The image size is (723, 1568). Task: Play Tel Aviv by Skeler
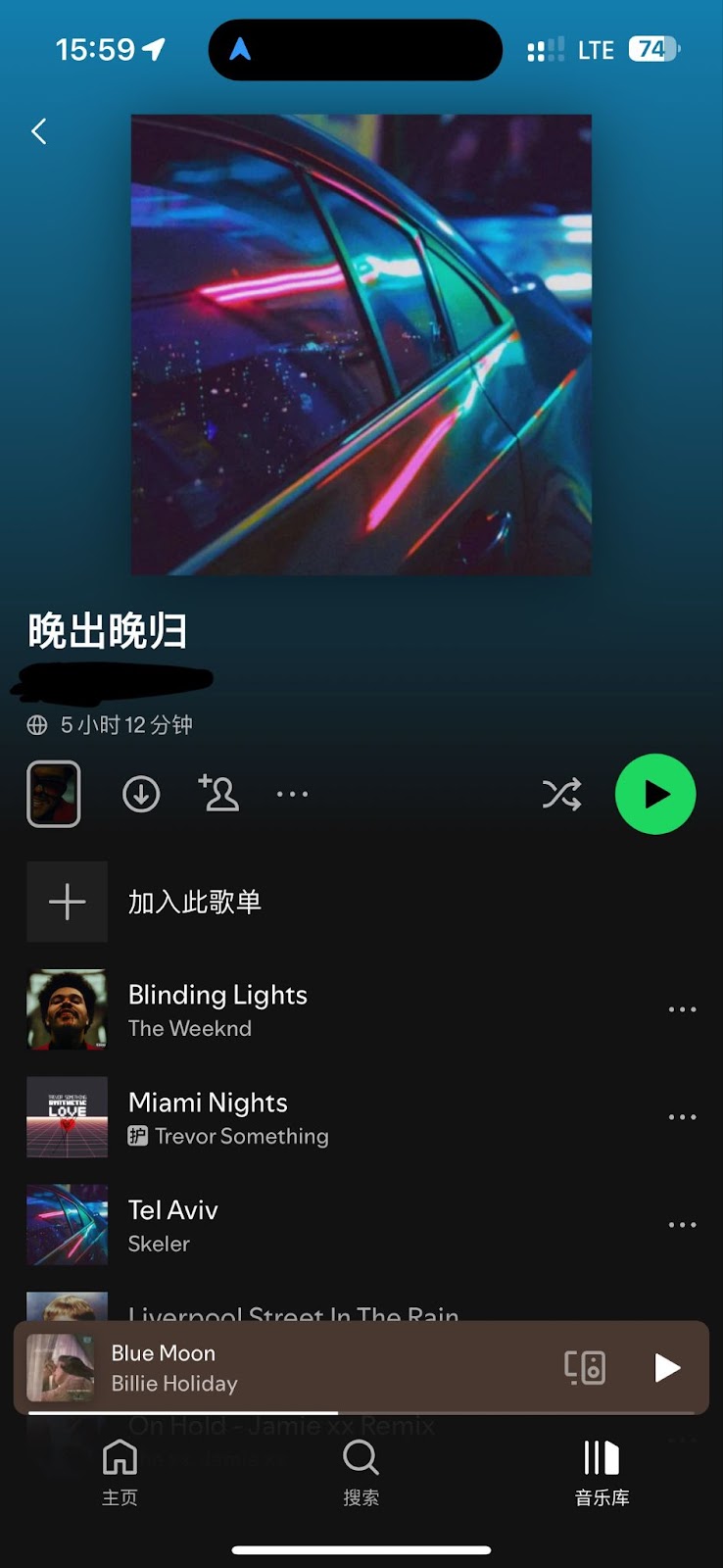tap(172, 1225)
